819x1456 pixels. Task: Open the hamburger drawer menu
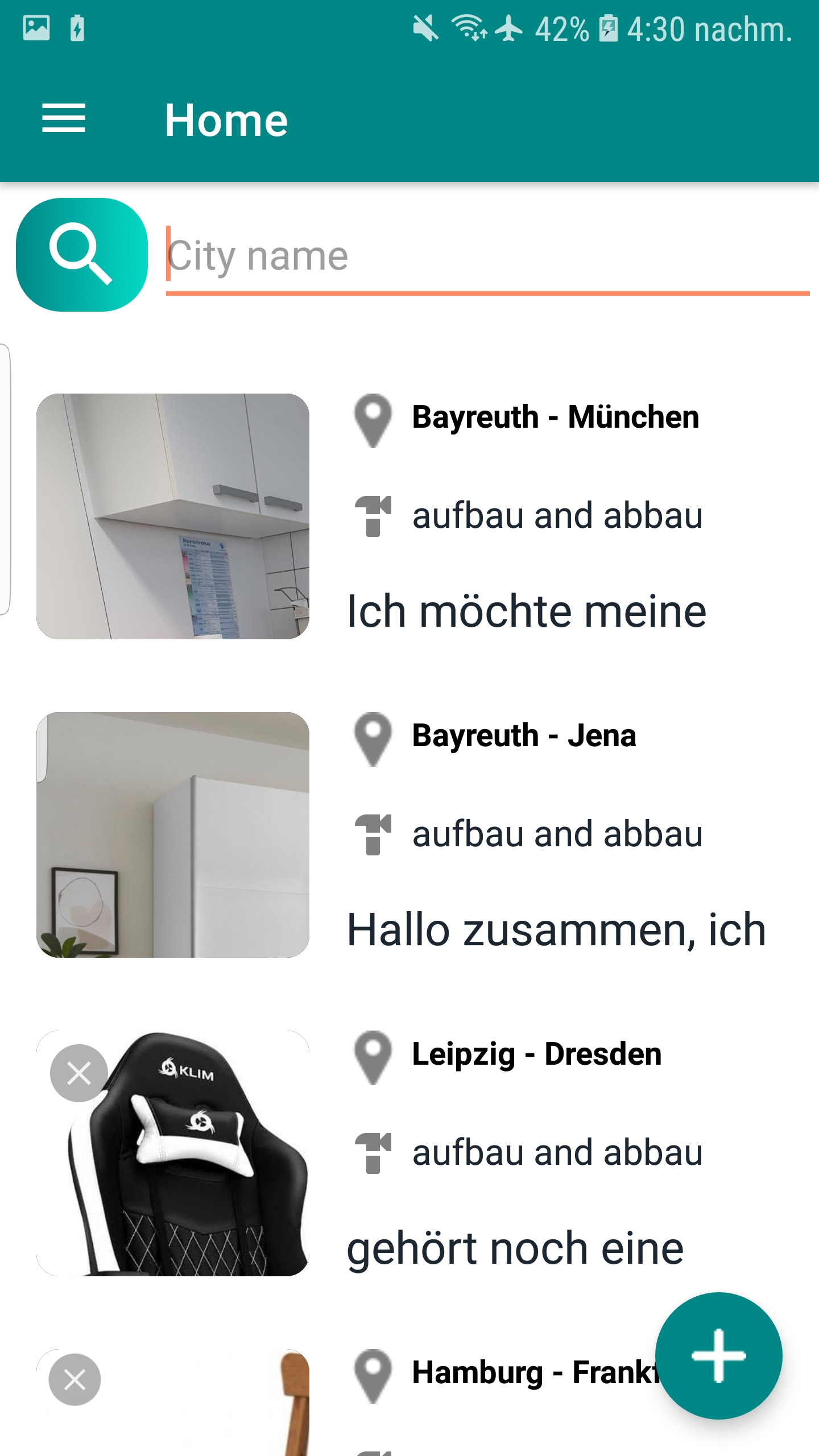pyautogui.click(x=64, y=118)
